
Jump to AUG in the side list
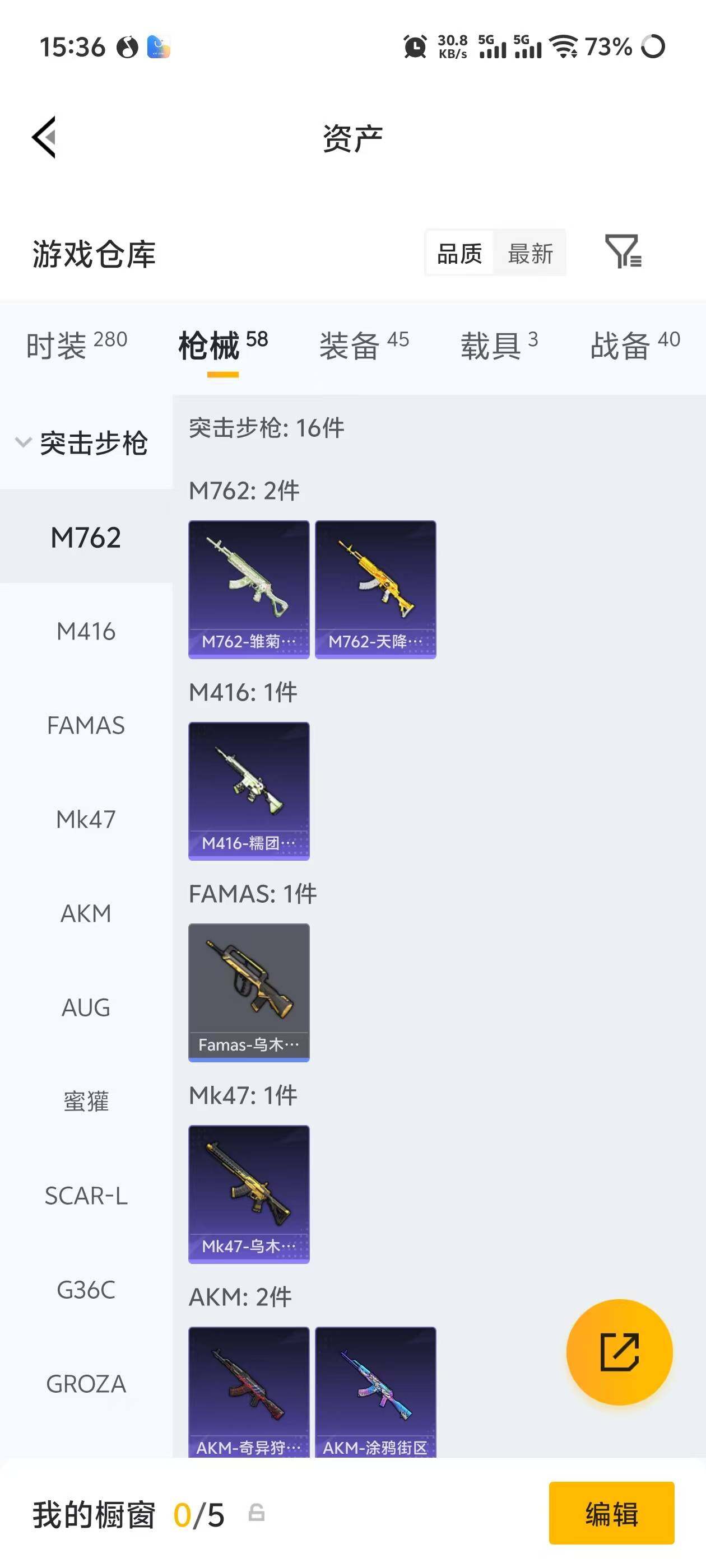point(86,1007)
